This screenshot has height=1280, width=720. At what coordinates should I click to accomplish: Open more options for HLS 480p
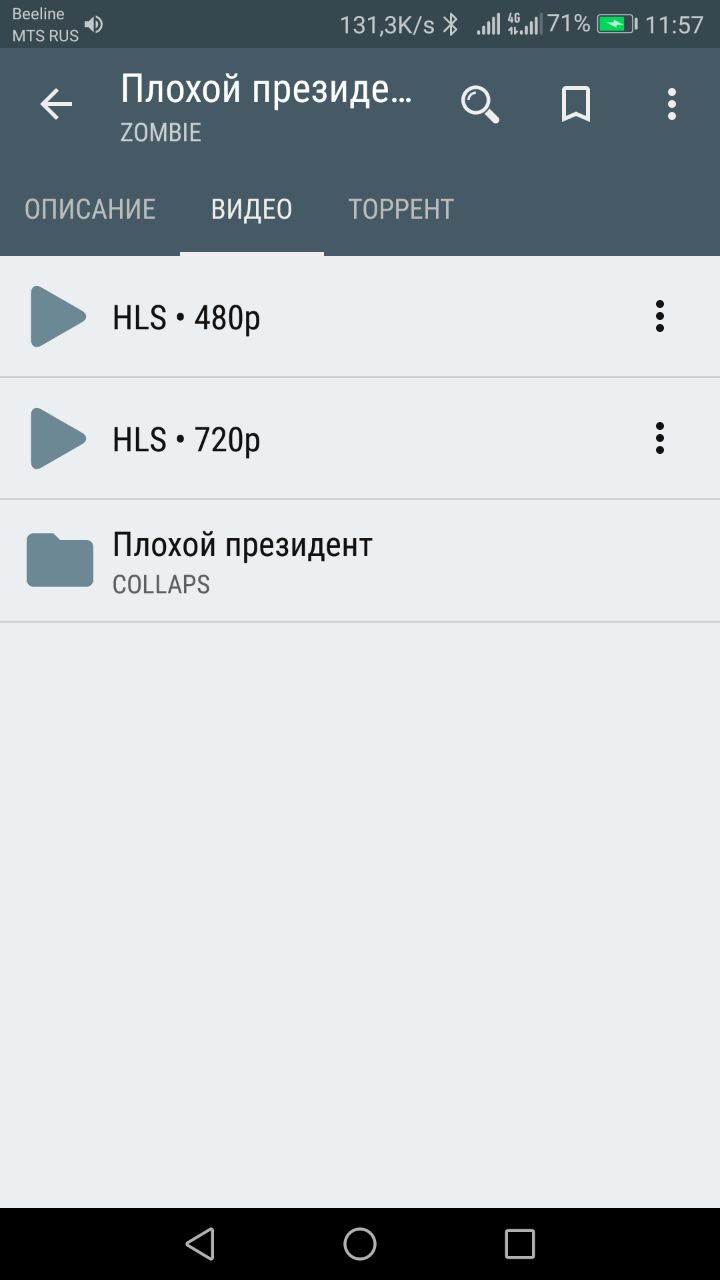click(659, 316)
